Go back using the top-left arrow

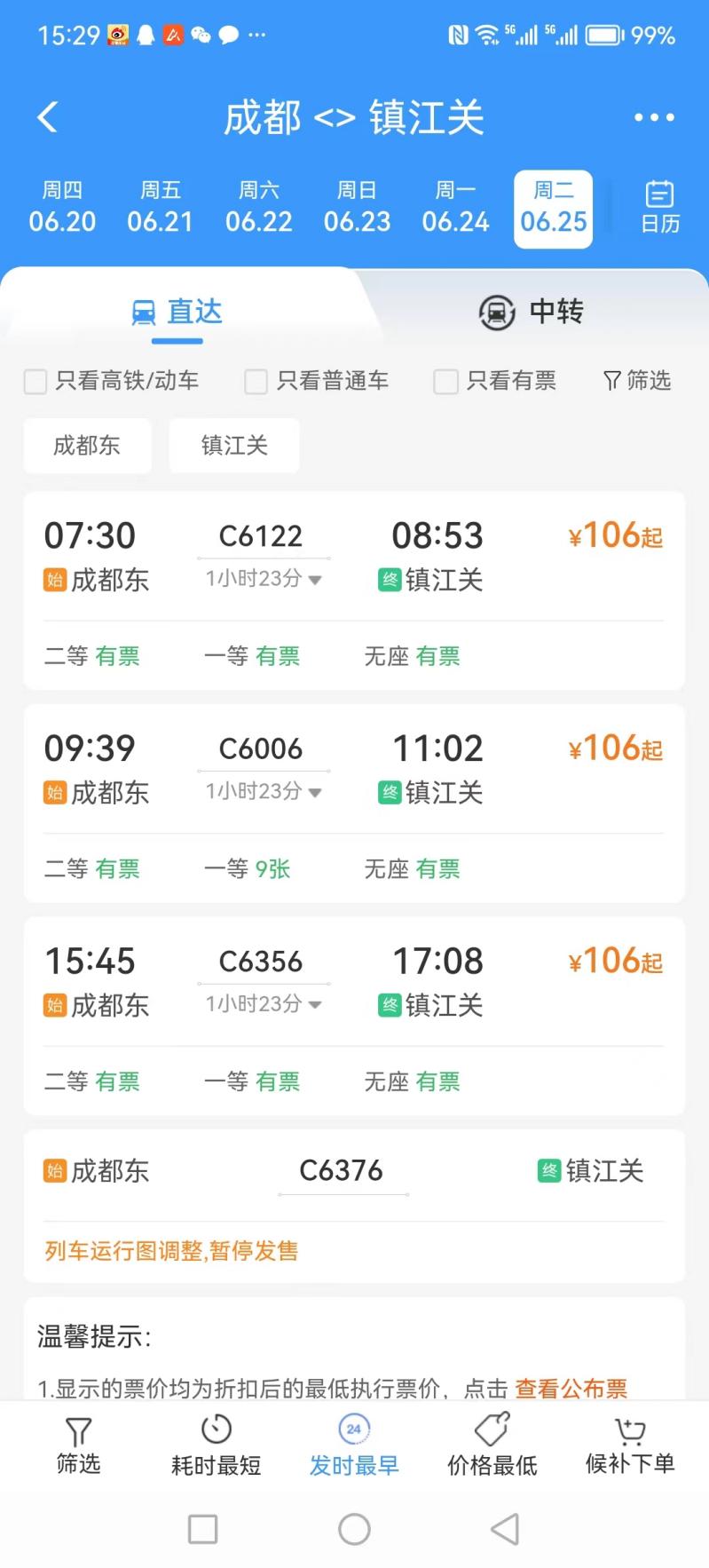(48, 117)
